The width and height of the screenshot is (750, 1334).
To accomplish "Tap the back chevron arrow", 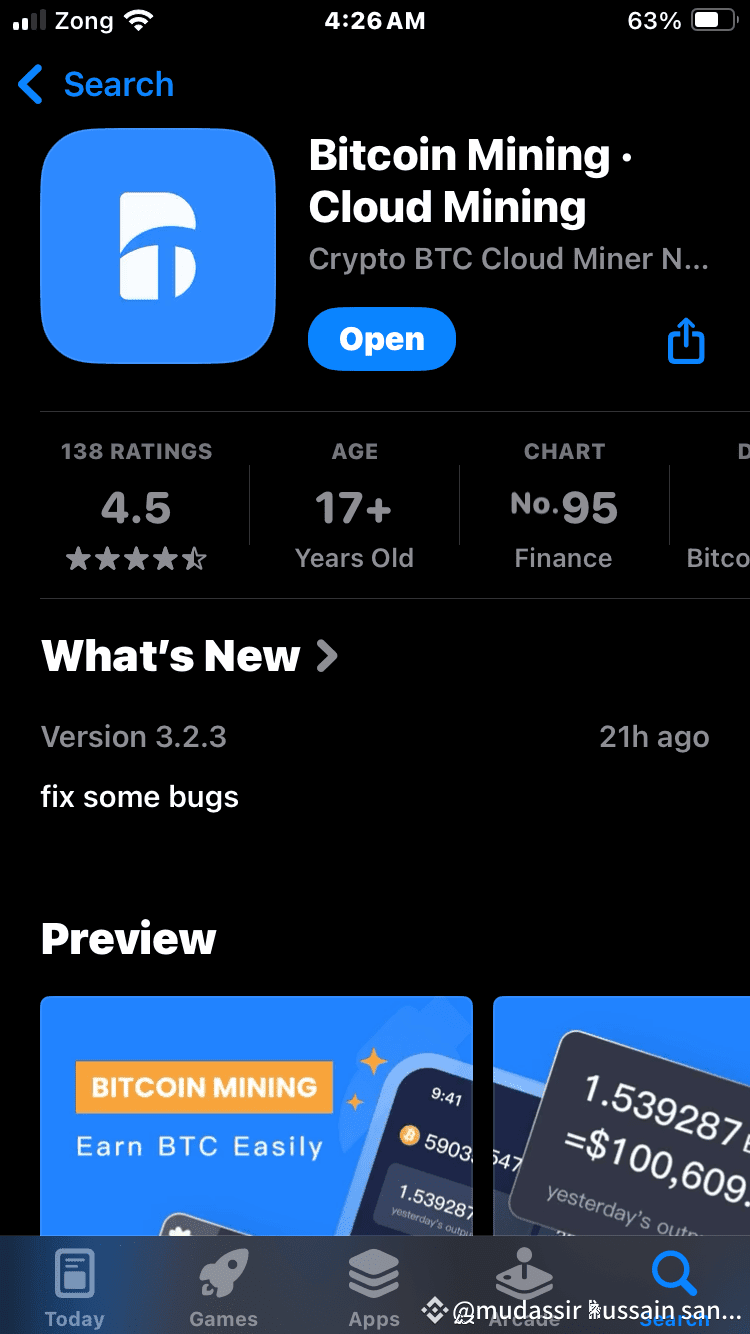I will coord(30,85).
